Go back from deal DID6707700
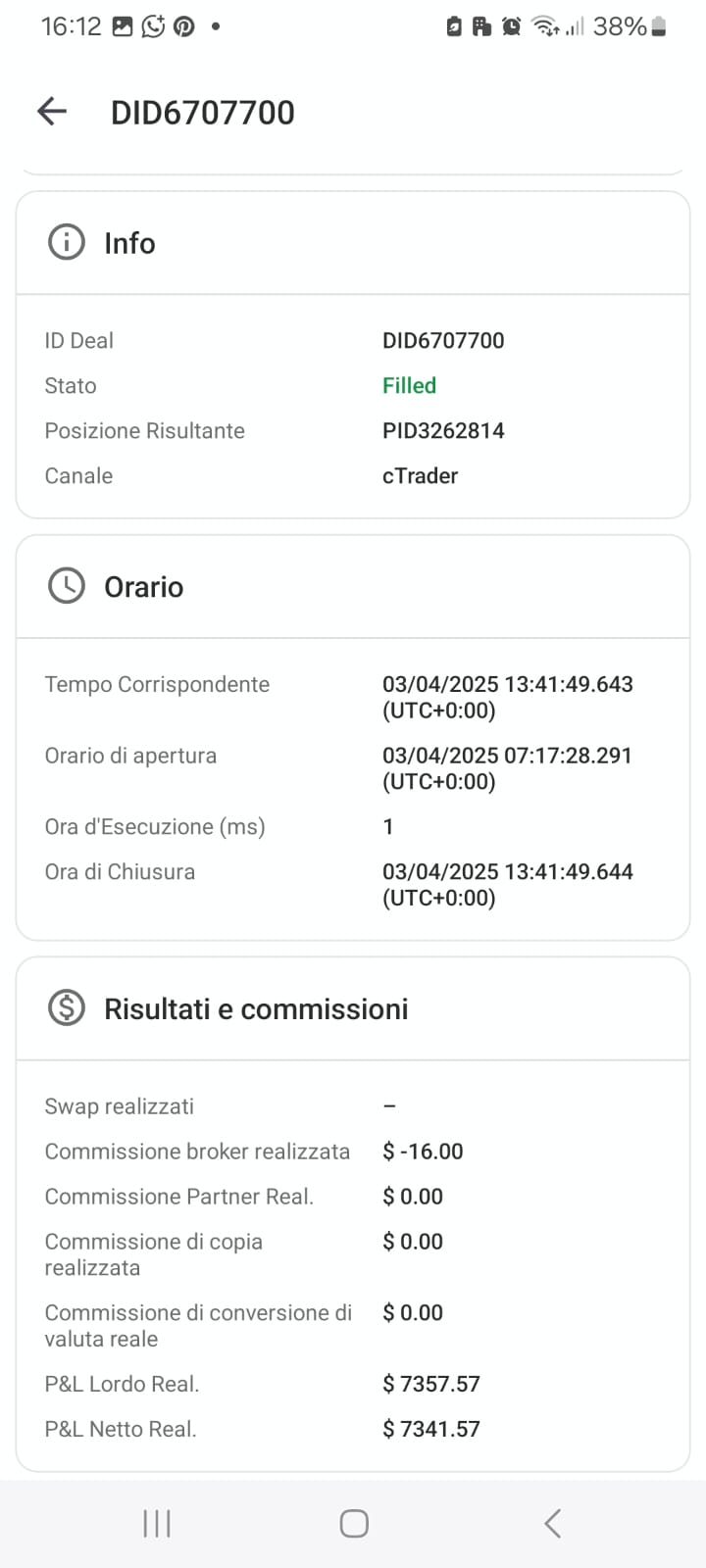Viewport: 706px width, 1568px height. [x=52, y=112]
